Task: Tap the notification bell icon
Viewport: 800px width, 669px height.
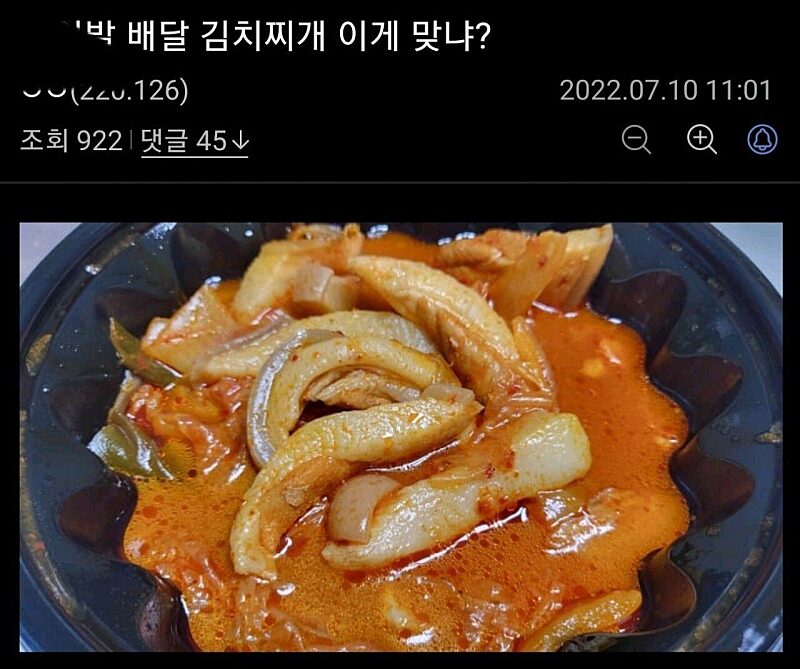Action: [762, 140]
